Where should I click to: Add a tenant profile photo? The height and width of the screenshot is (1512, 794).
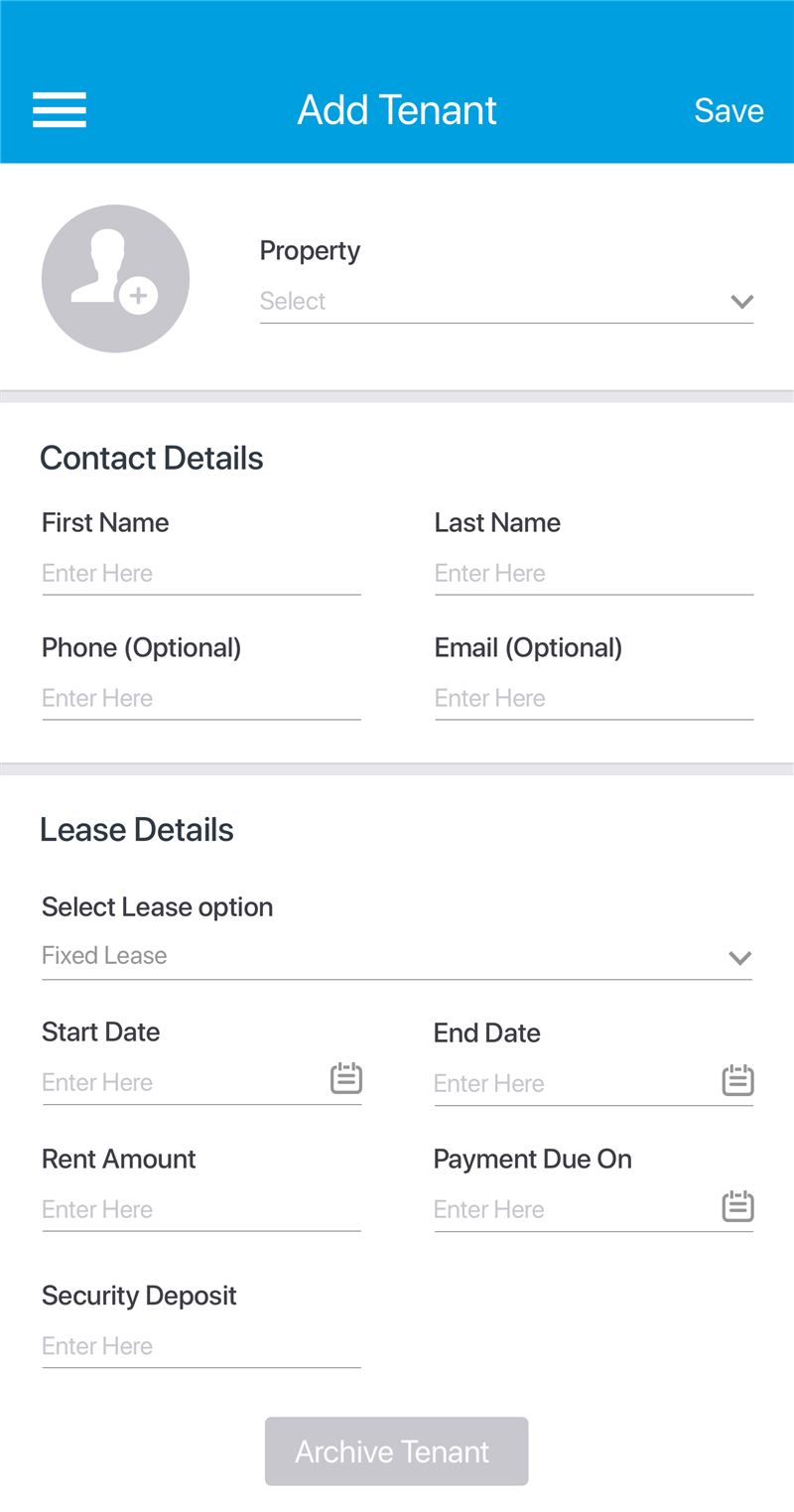point(115,278)
